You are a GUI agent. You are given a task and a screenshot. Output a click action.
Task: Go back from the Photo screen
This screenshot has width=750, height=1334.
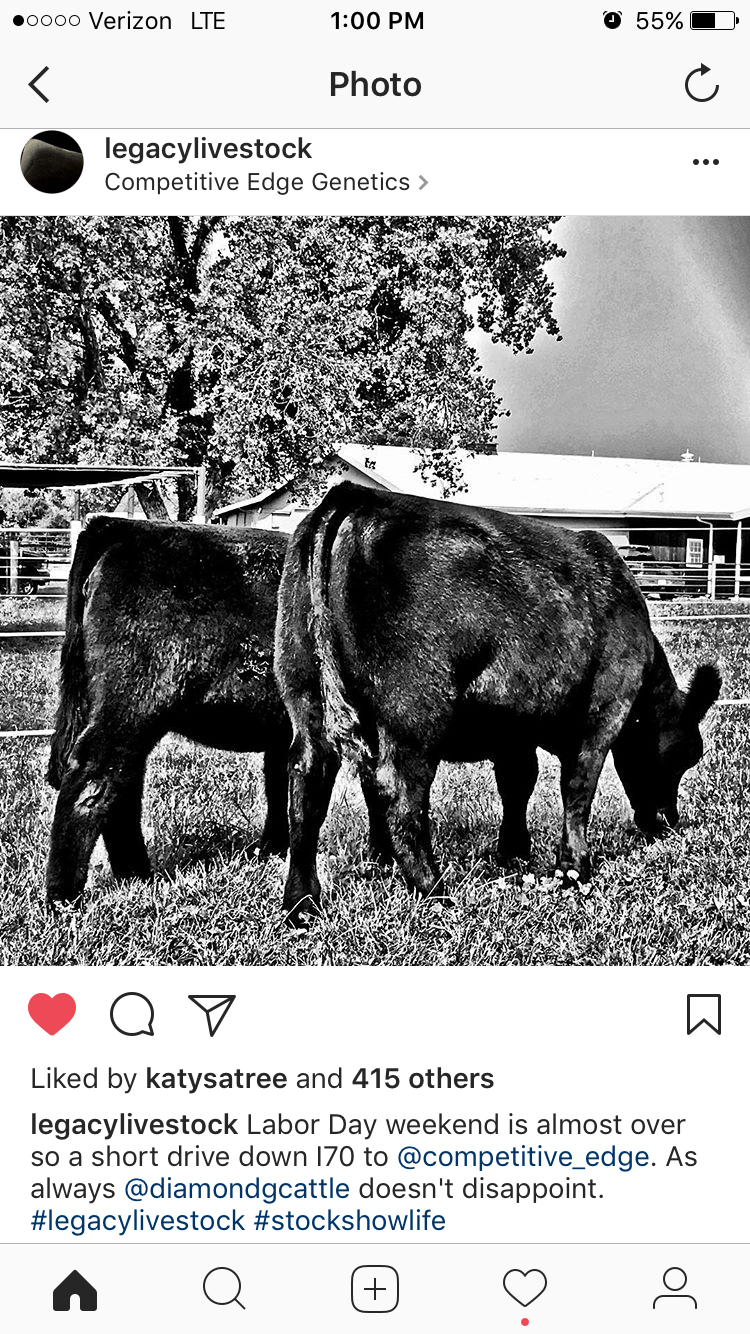(x=39, y=85)
